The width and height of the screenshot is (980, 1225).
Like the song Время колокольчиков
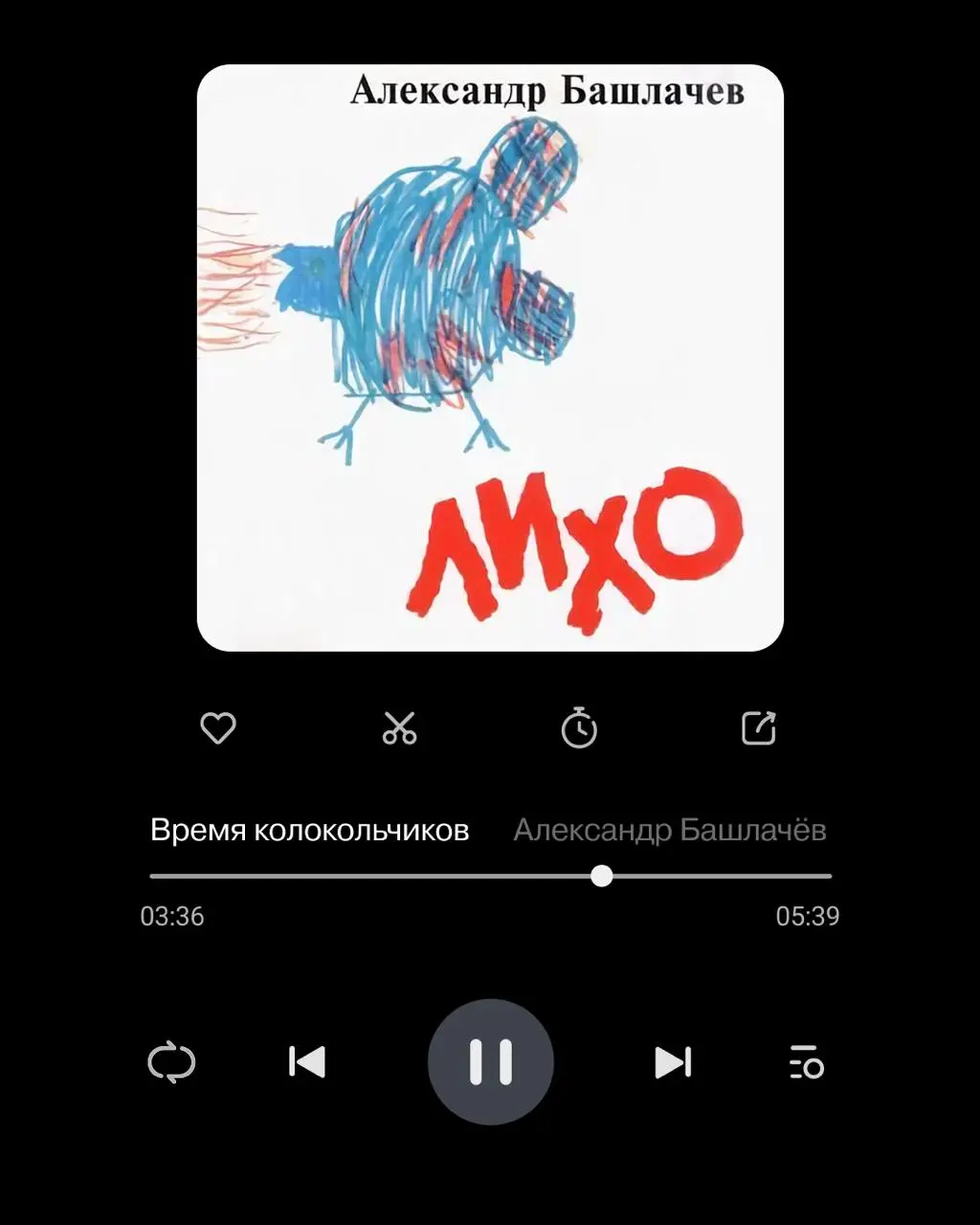pos(218,728)
